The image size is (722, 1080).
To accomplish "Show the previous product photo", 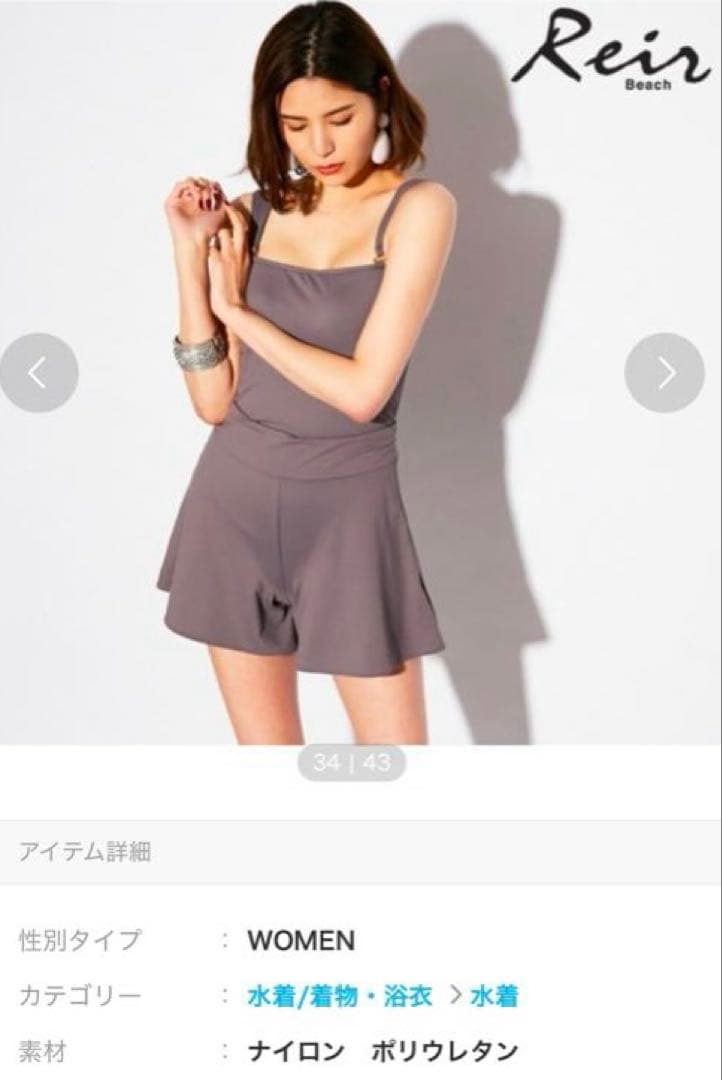I will coord(38,373).
